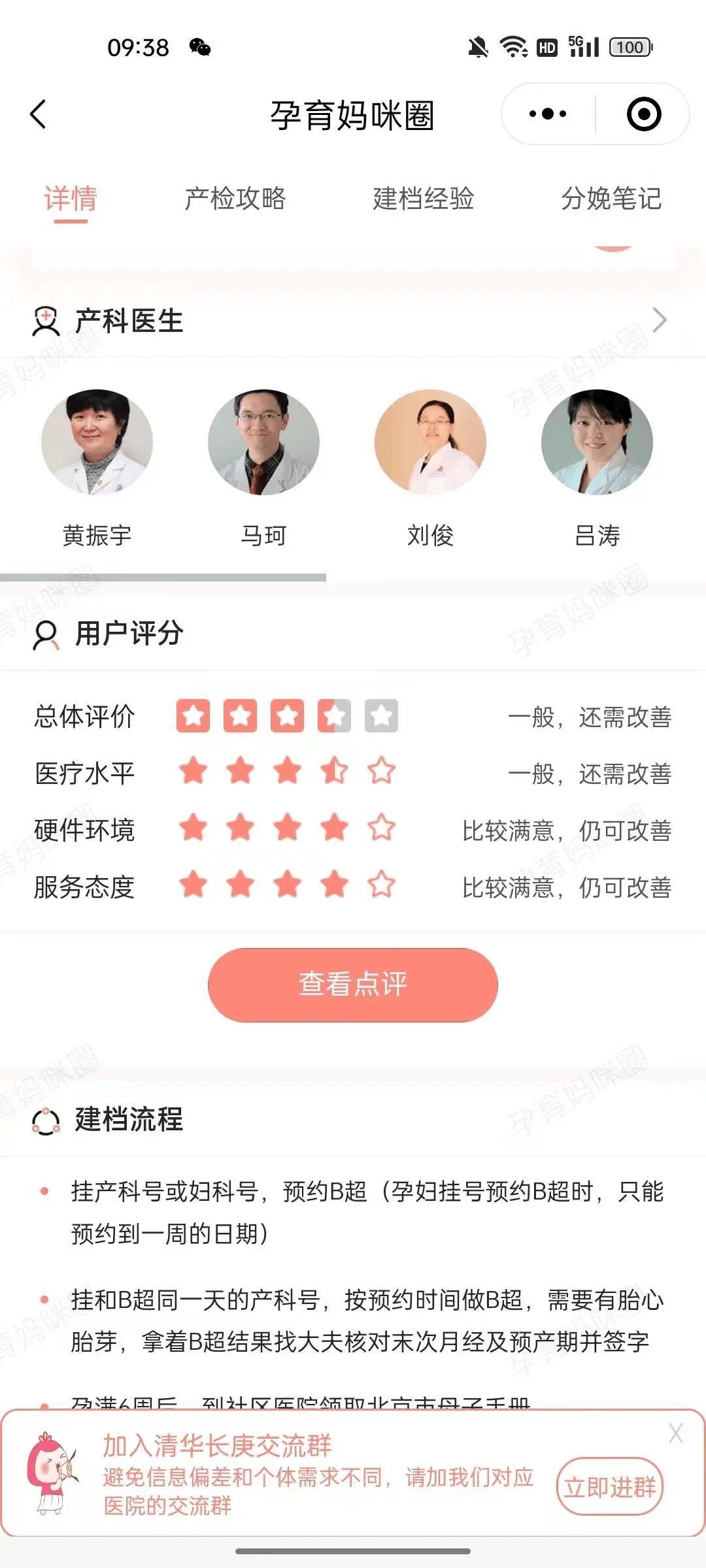Screen dimensions: 706x1568
Task: Click the fifth star of 服务态度
Action: pyautogui.click(x=381, y=885)
